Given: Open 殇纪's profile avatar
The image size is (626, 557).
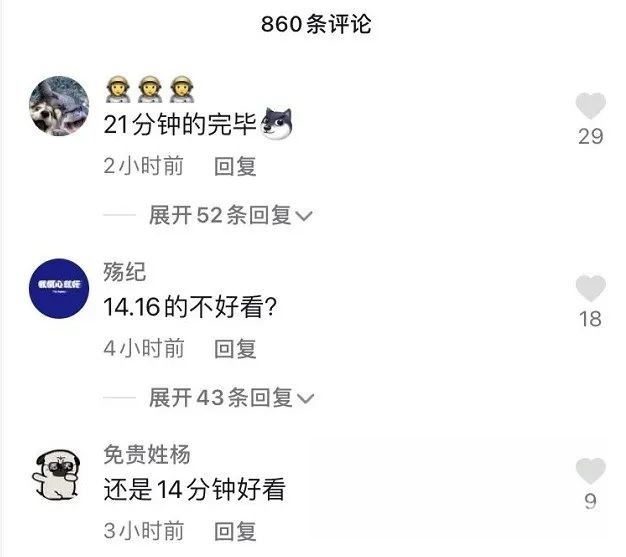Looking at the screenshot, I should click(58, 288).
